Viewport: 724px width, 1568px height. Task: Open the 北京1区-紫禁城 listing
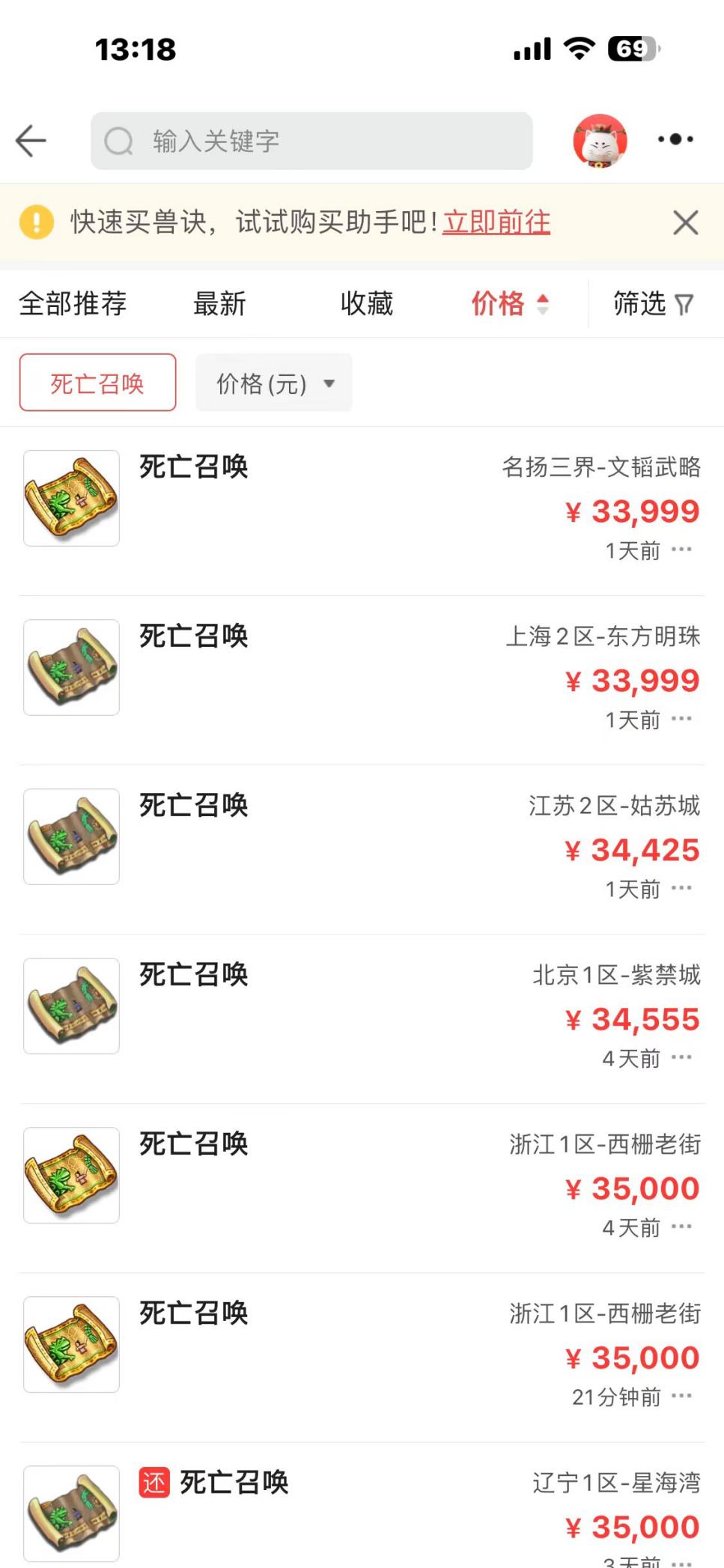pos(362,1018)
